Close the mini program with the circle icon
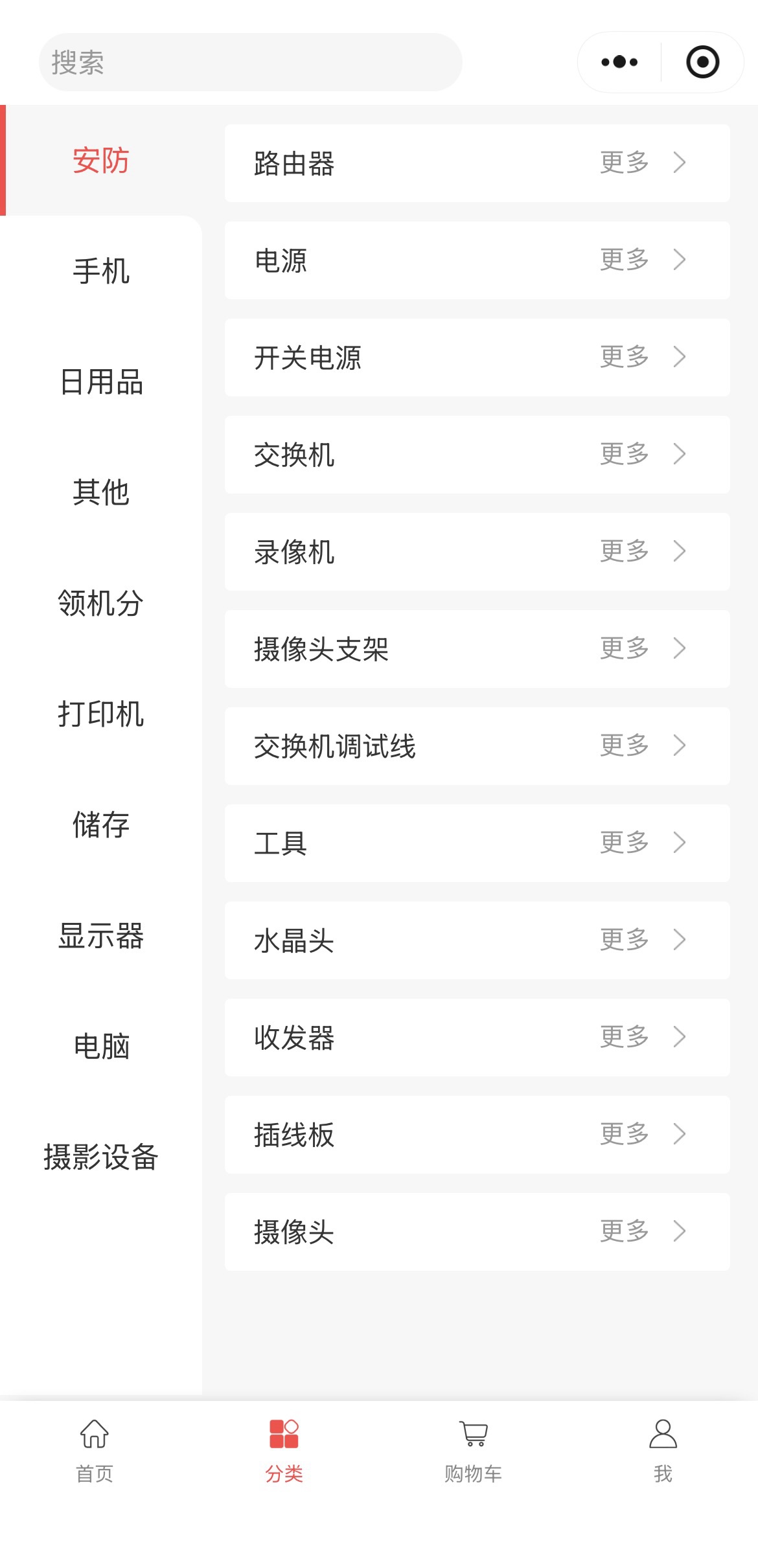The image size is (758, 1568). point(702,62)
